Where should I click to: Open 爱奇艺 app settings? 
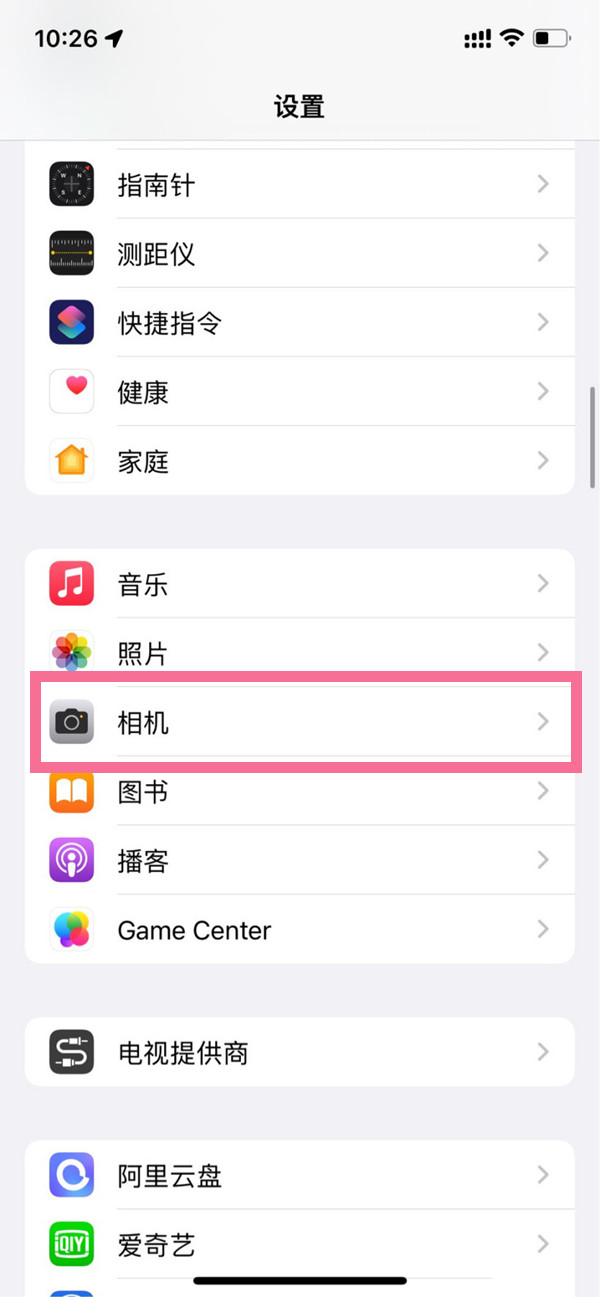pyautogui.click(x=300, y=1245)
